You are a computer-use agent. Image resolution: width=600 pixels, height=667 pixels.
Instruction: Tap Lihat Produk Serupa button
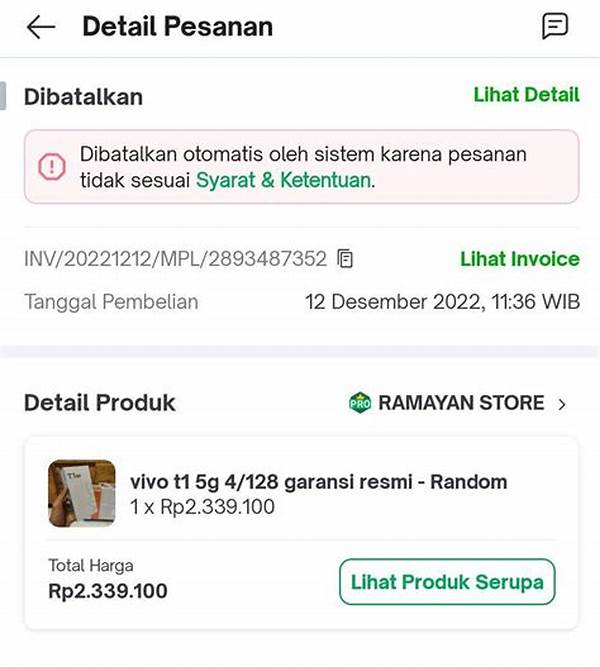(x=446, y=582)
